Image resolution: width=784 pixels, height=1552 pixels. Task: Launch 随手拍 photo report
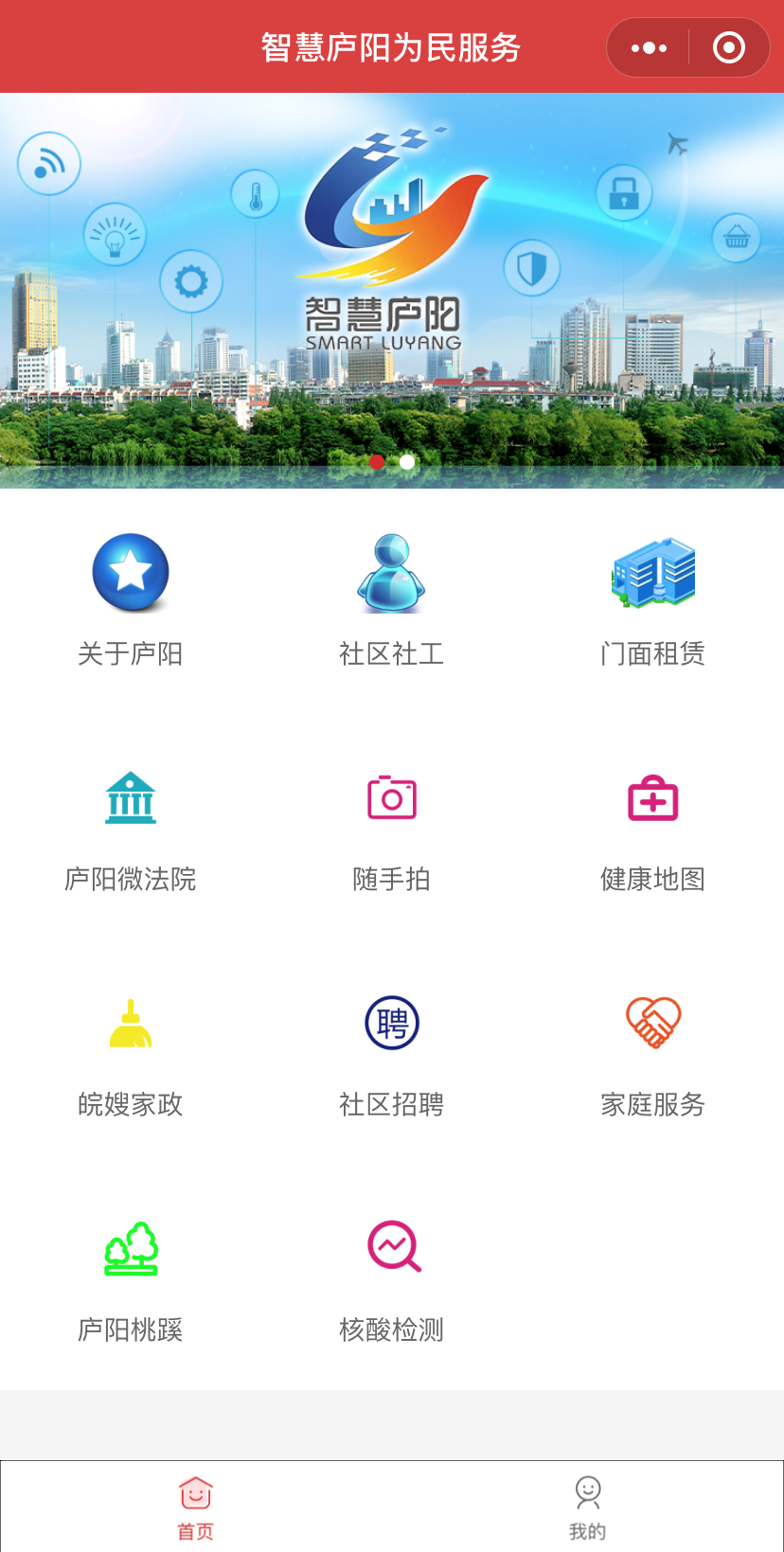[x=392, y=826]
